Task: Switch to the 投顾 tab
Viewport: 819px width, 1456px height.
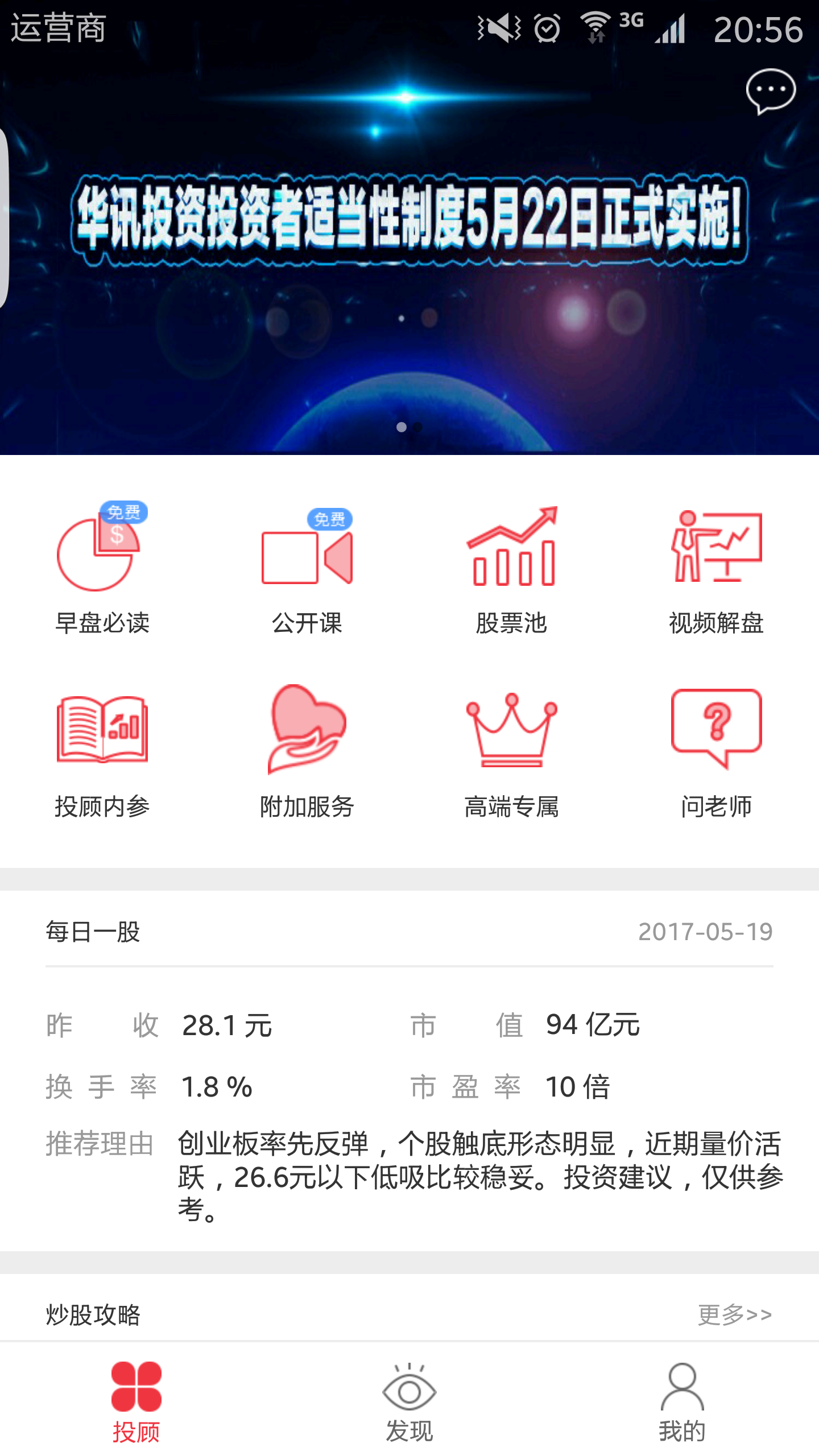Action: tap(136, 1402)
